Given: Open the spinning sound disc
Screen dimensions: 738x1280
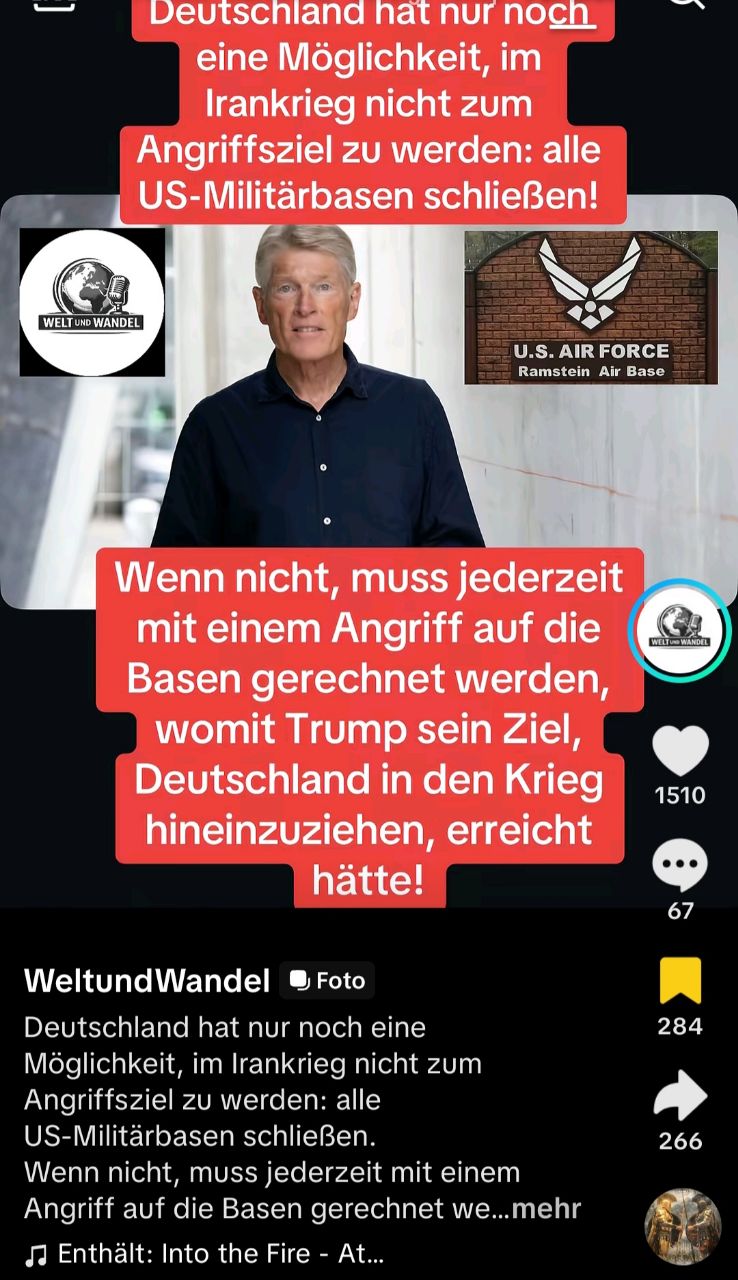Looking at the screenshot, I should click(x=683, y=1226).
